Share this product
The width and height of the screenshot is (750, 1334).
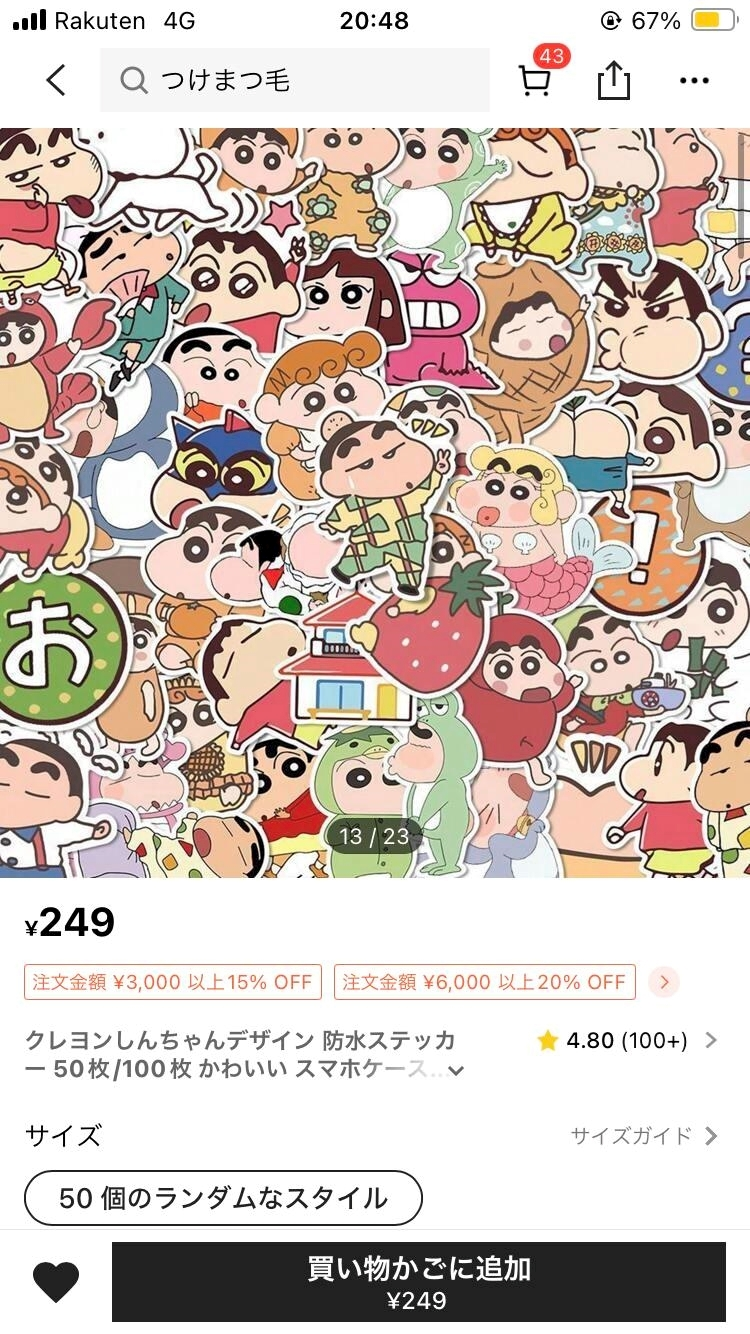pyautogui.click(x=613, y=81)
